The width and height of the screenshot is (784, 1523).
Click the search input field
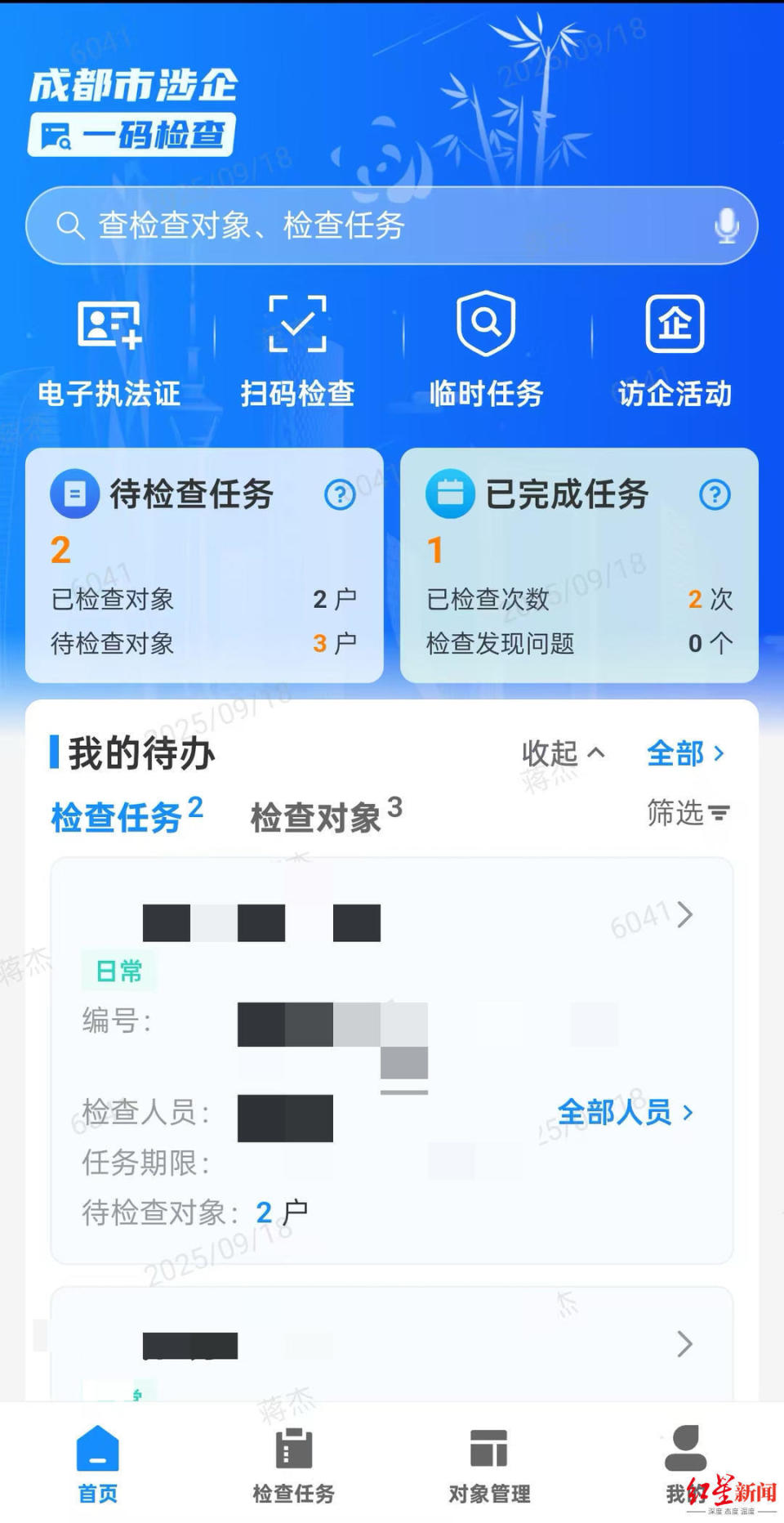coord(392,226)
